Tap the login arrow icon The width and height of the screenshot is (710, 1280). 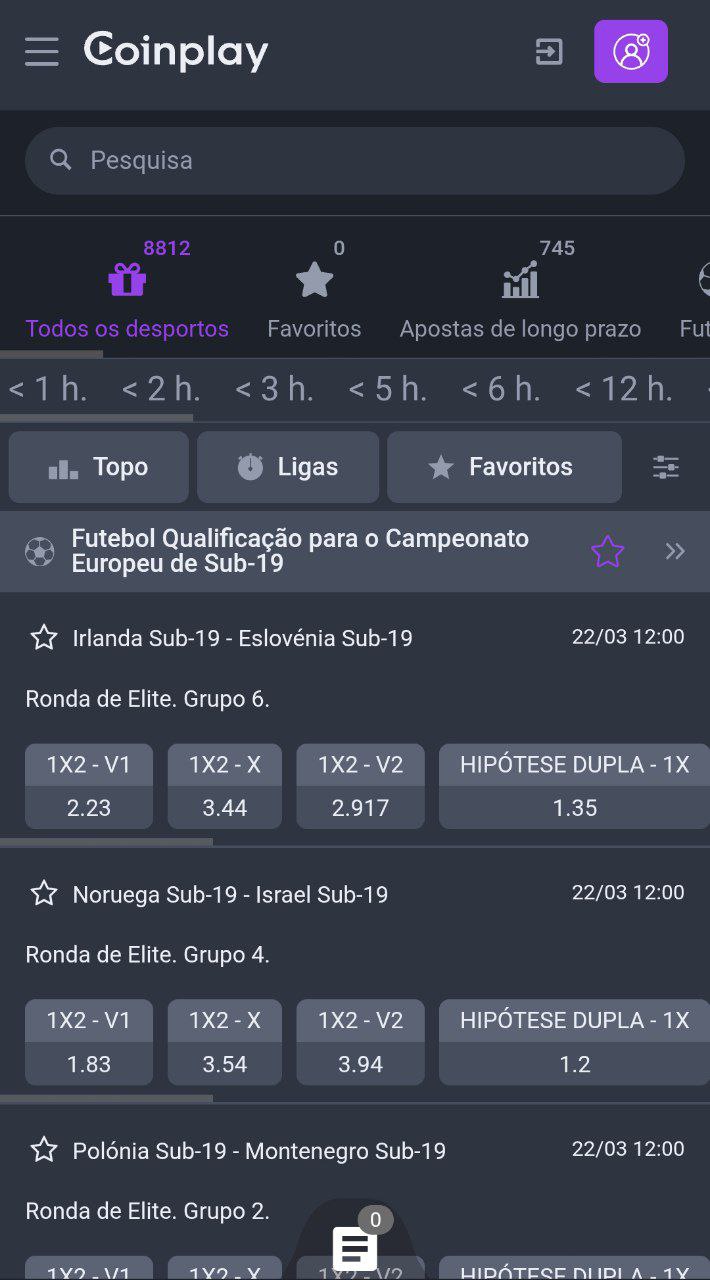coord(549,51)
